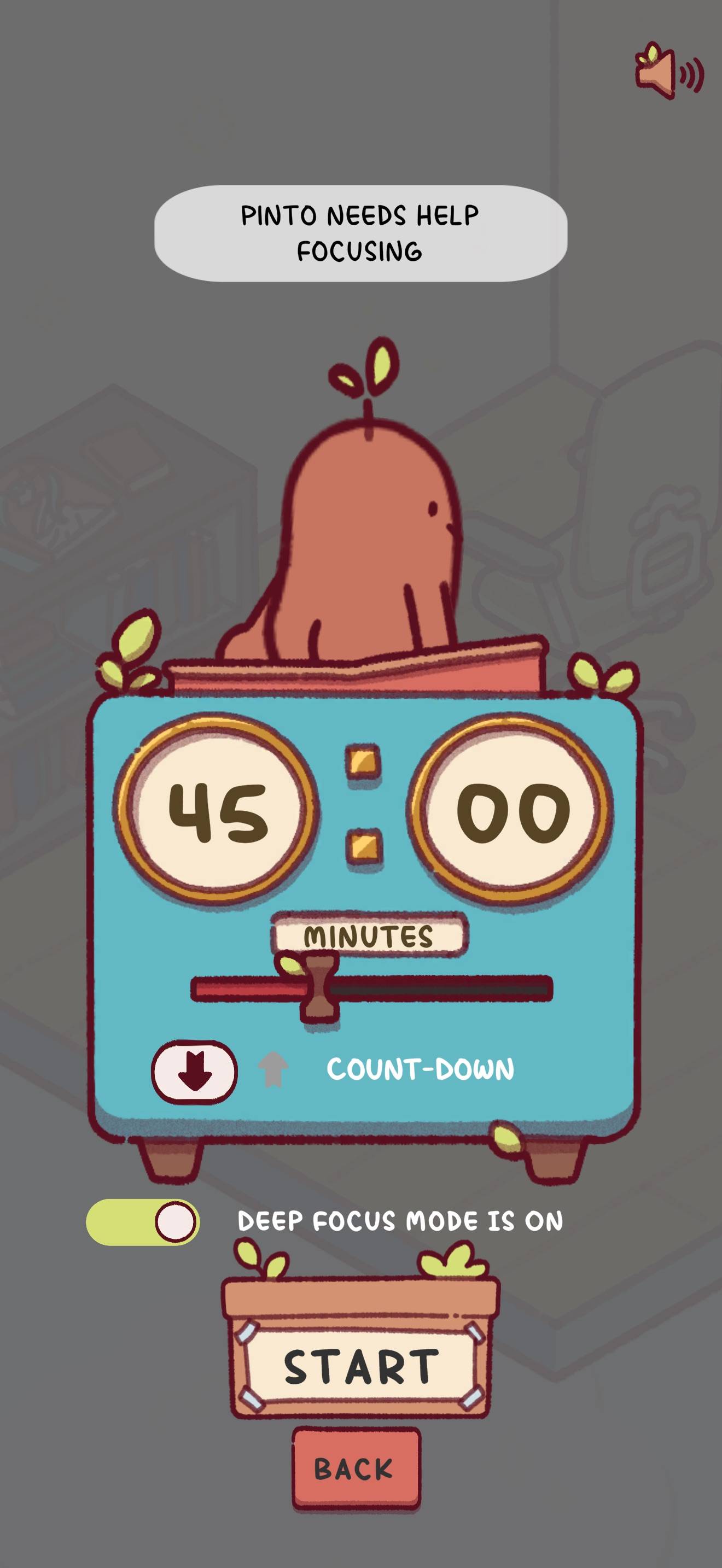Go back with the Back button
This screenshot has height=1568, width=722.
356,1469
